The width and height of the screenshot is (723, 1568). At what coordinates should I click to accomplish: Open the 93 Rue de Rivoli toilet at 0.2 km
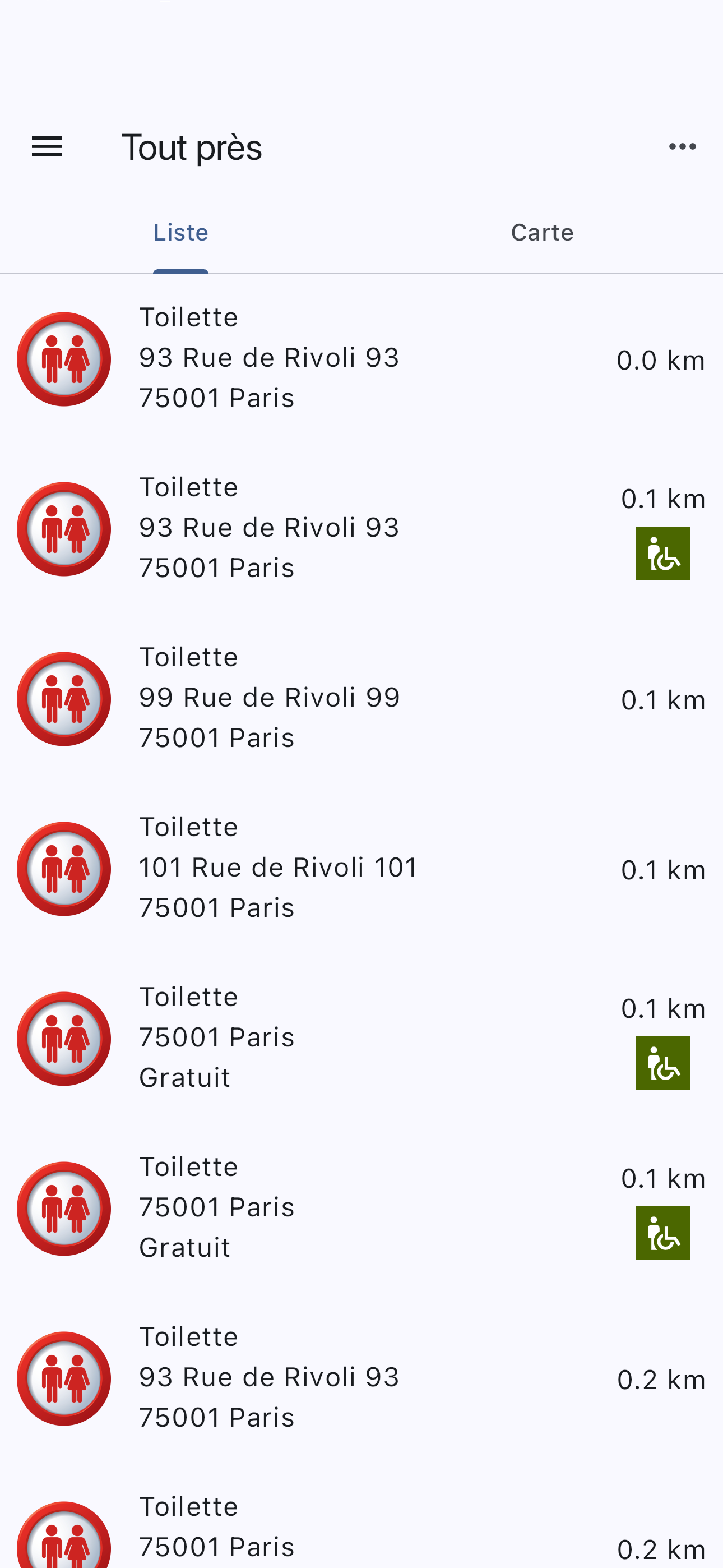click(361, 1378)
